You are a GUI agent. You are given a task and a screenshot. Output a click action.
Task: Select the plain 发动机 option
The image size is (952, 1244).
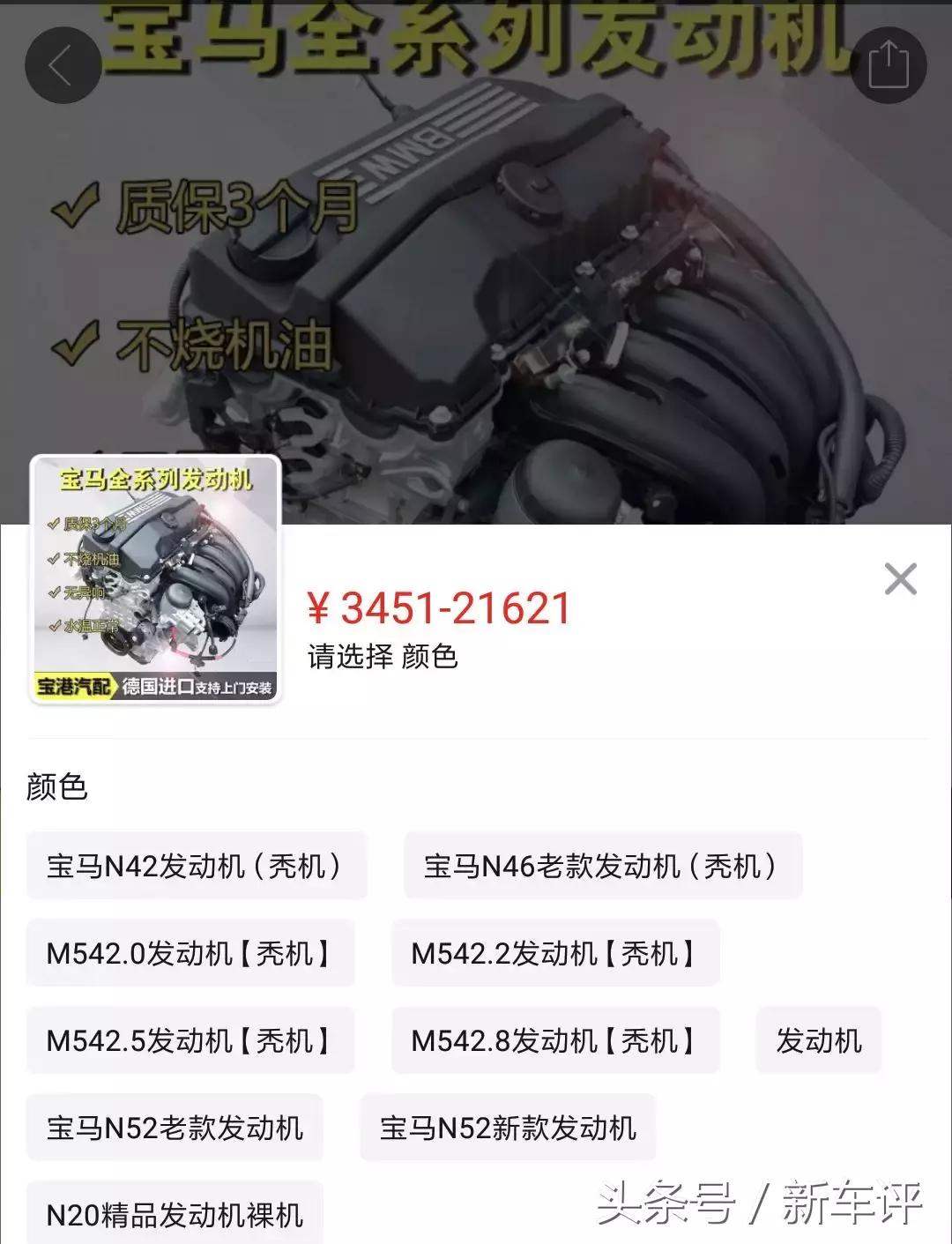pos(818,1042)
